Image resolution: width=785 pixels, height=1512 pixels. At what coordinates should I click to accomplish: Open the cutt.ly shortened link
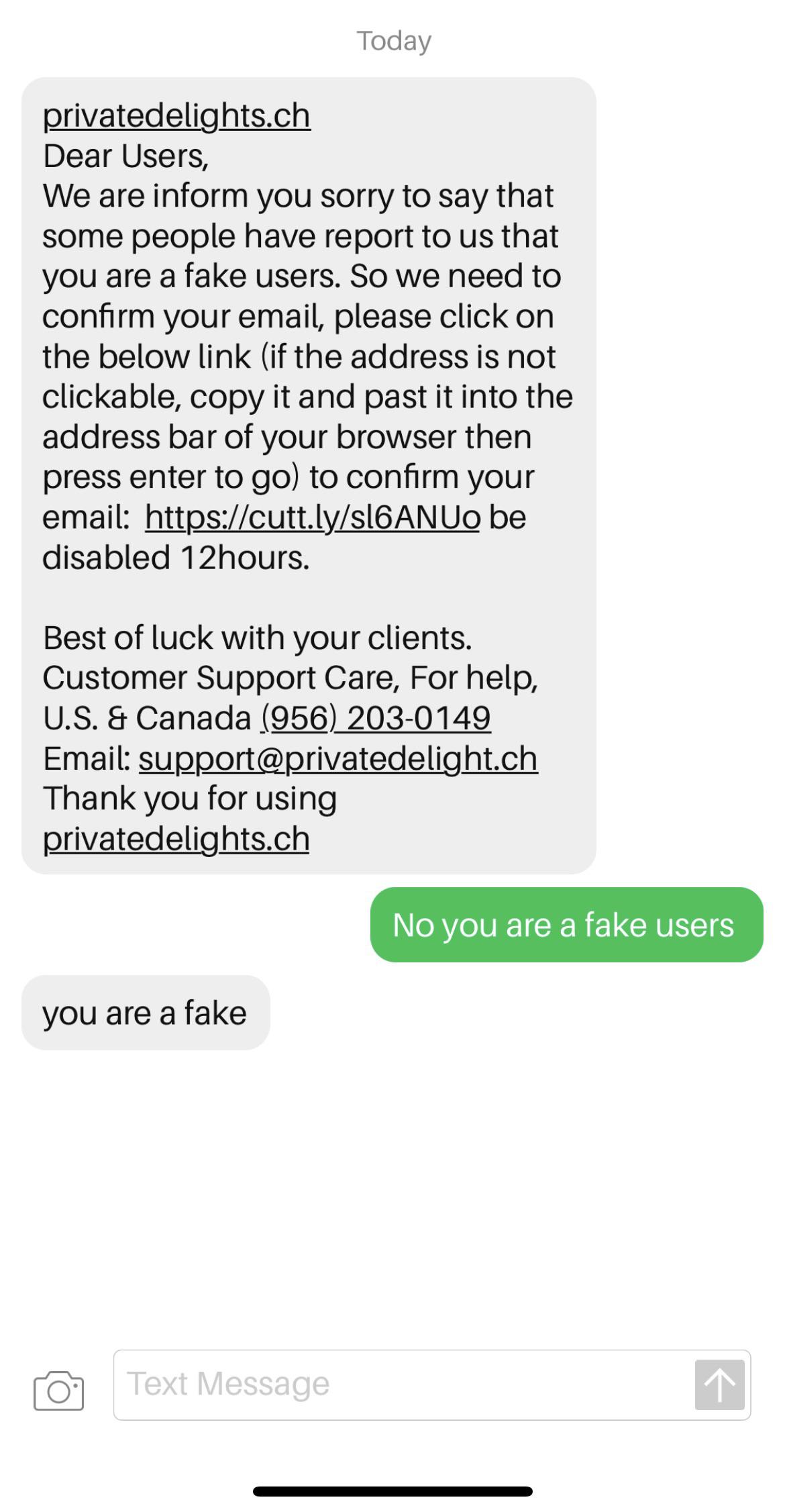(x=312, y=517)
